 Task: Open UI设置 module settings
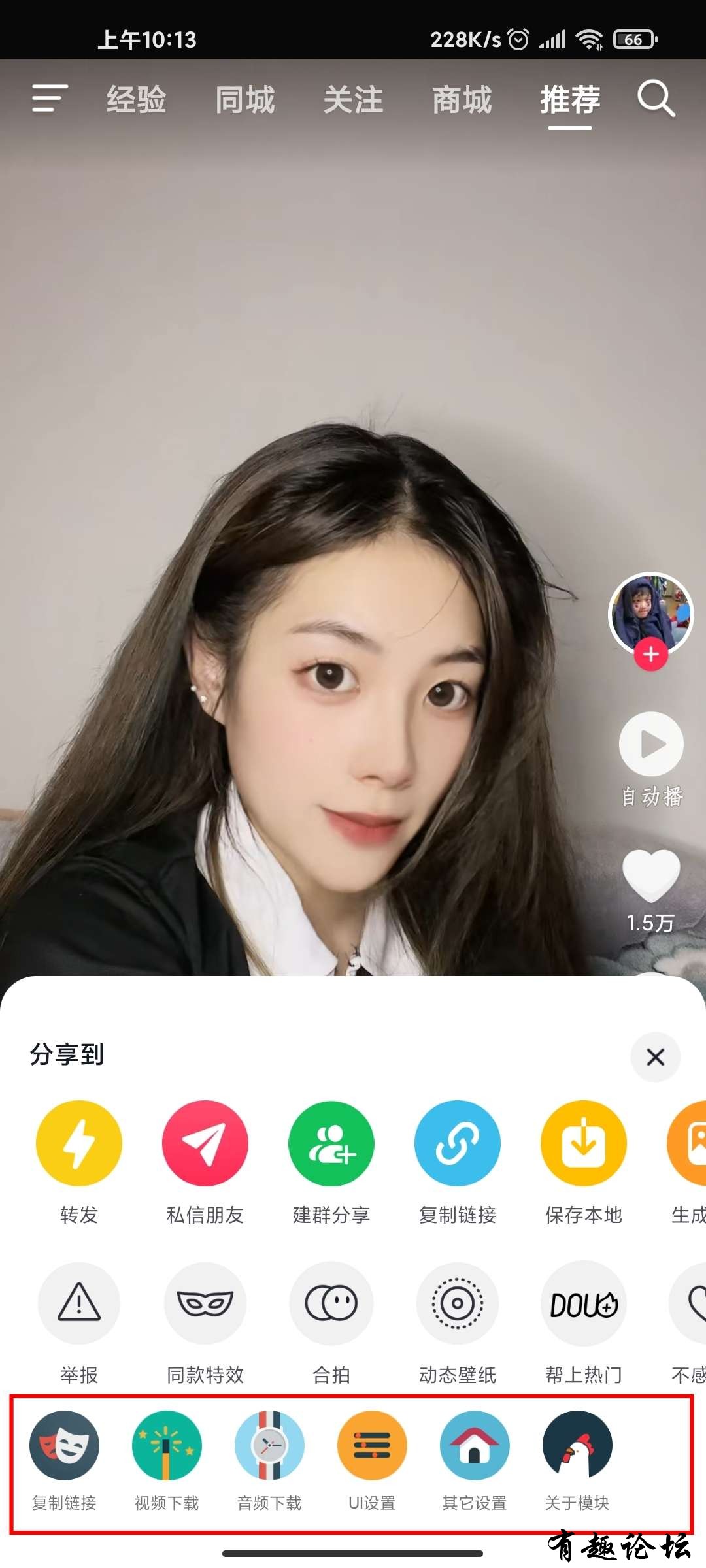[x=372, y=1445]
